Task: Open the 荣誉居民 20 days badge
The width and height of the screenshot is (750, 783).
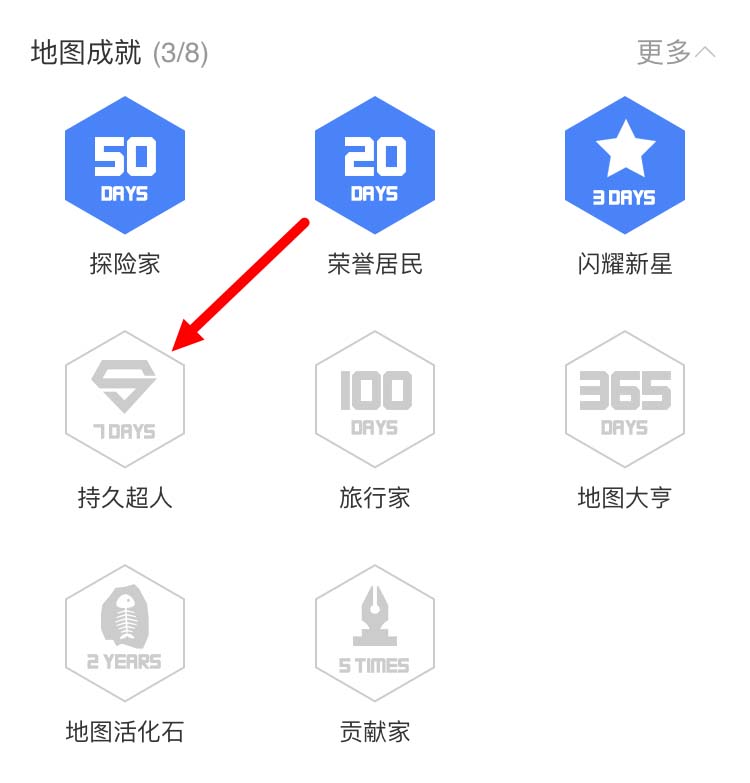Action: [x=375, y=166]
